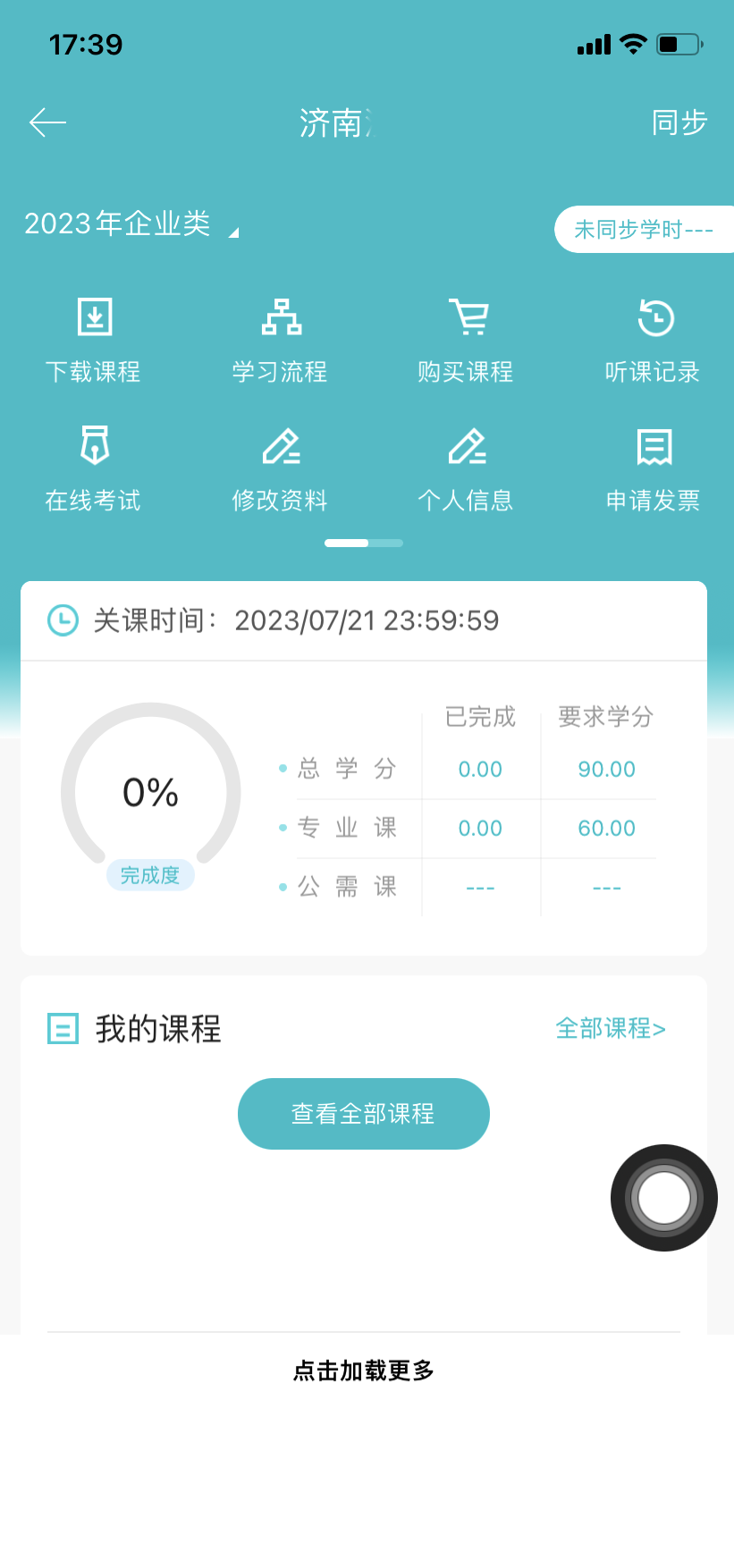Open 下载课程 to download courses
Screen dimensions: 734x1568
tap(94, 341)
